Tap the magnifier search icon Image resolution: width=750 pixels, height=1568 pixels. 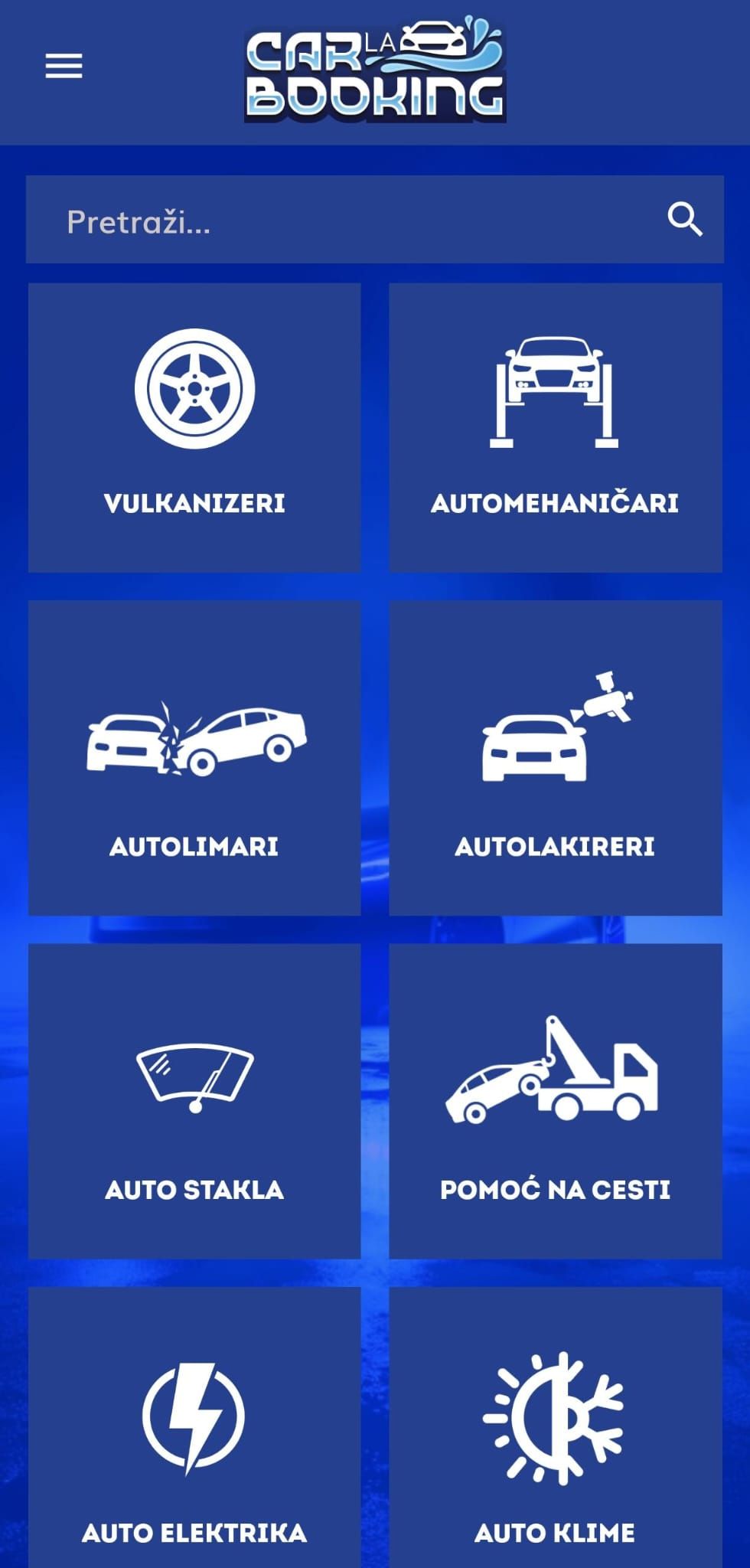[x=685, y=220]
